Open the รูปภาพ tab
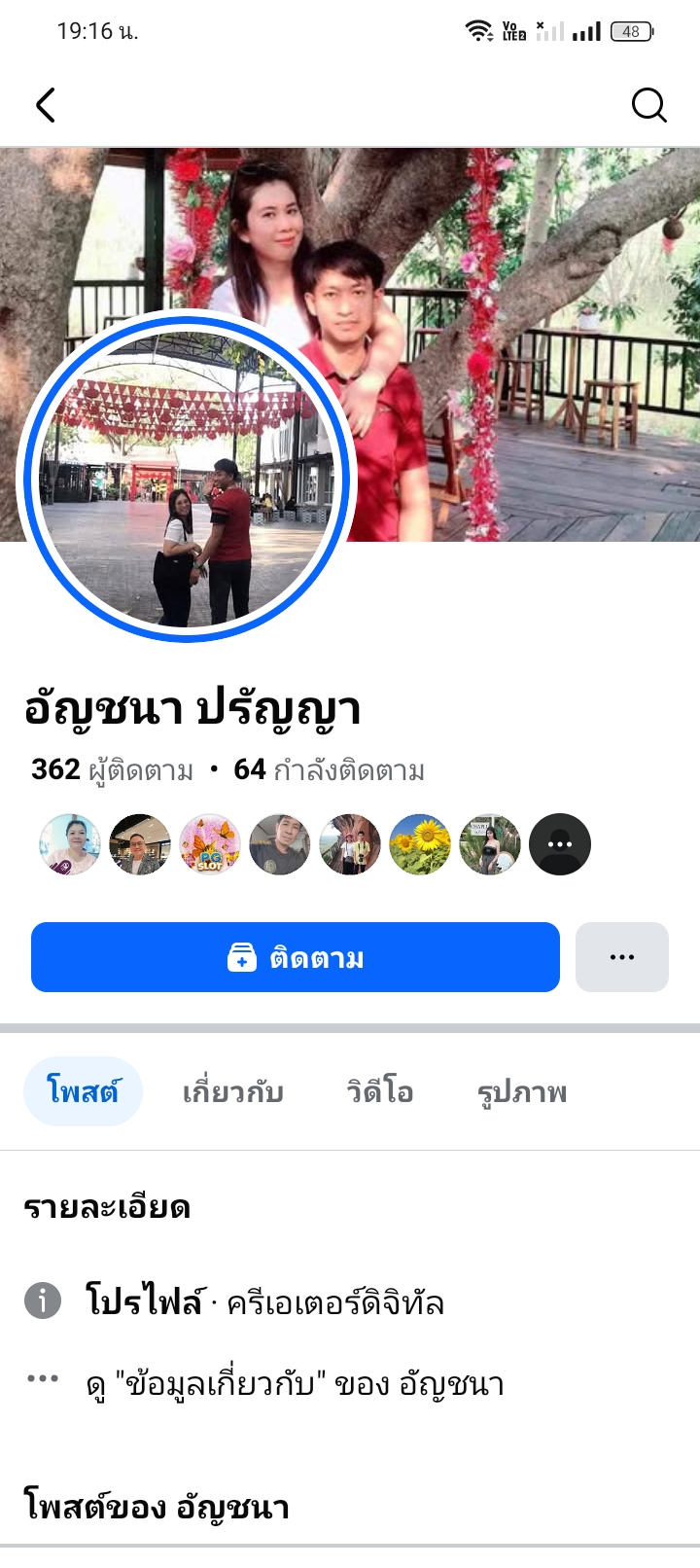700x1568 pixels. [522, 1091]
